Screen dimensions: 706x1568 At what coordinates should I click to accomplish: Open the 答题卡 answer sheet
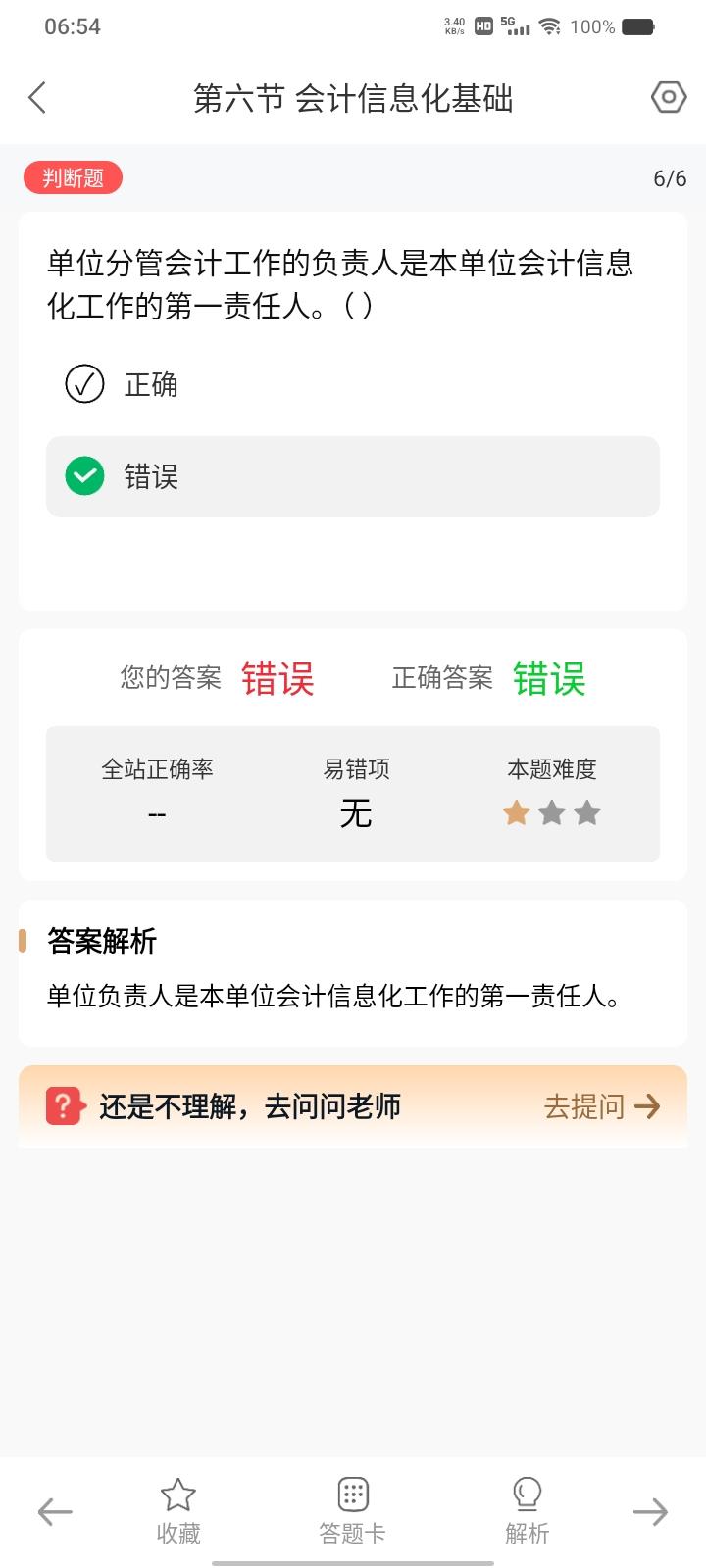(352, 1511)
